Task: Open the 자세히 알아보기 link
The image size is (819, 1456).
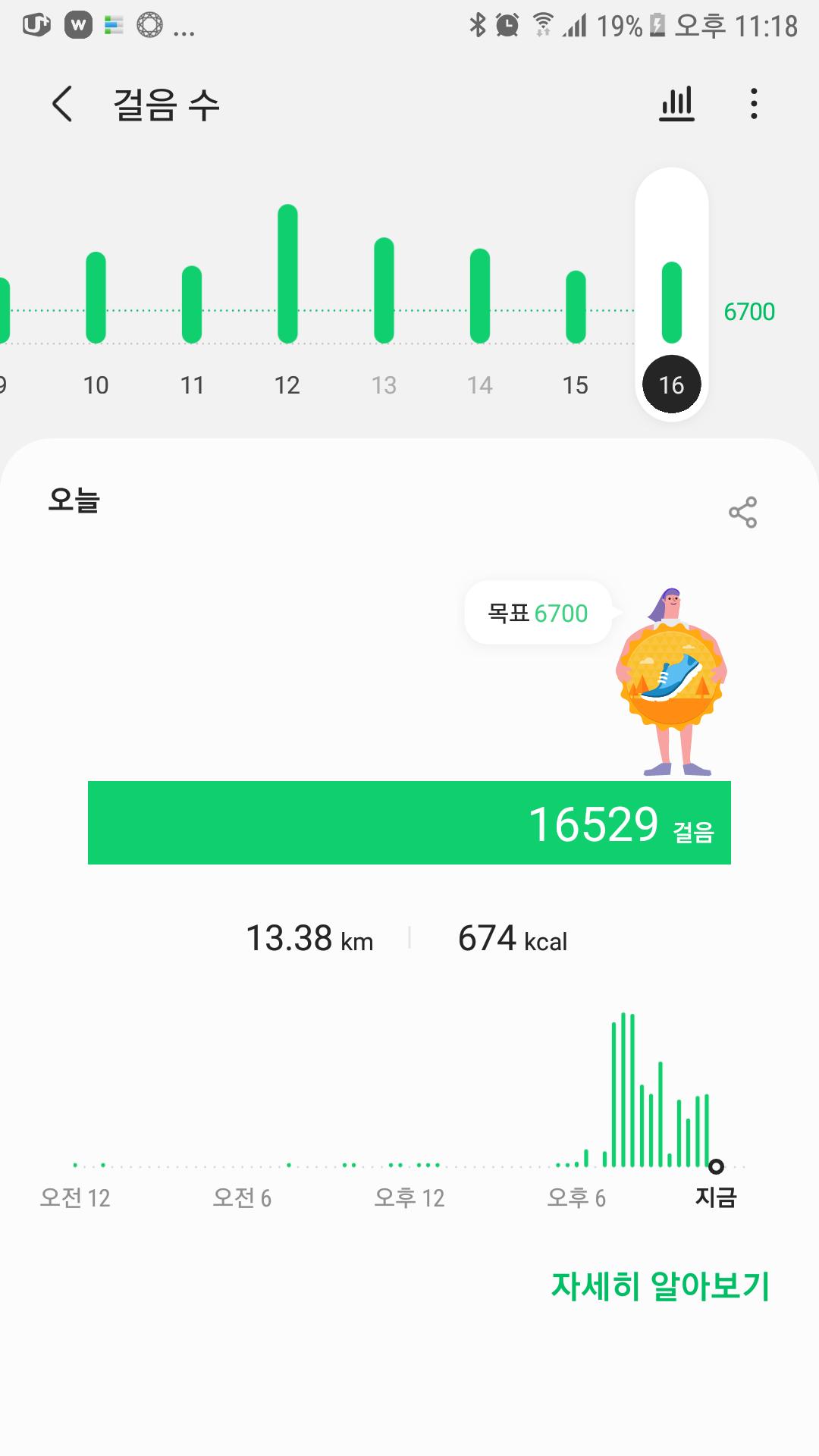Action: (660, 1285)
